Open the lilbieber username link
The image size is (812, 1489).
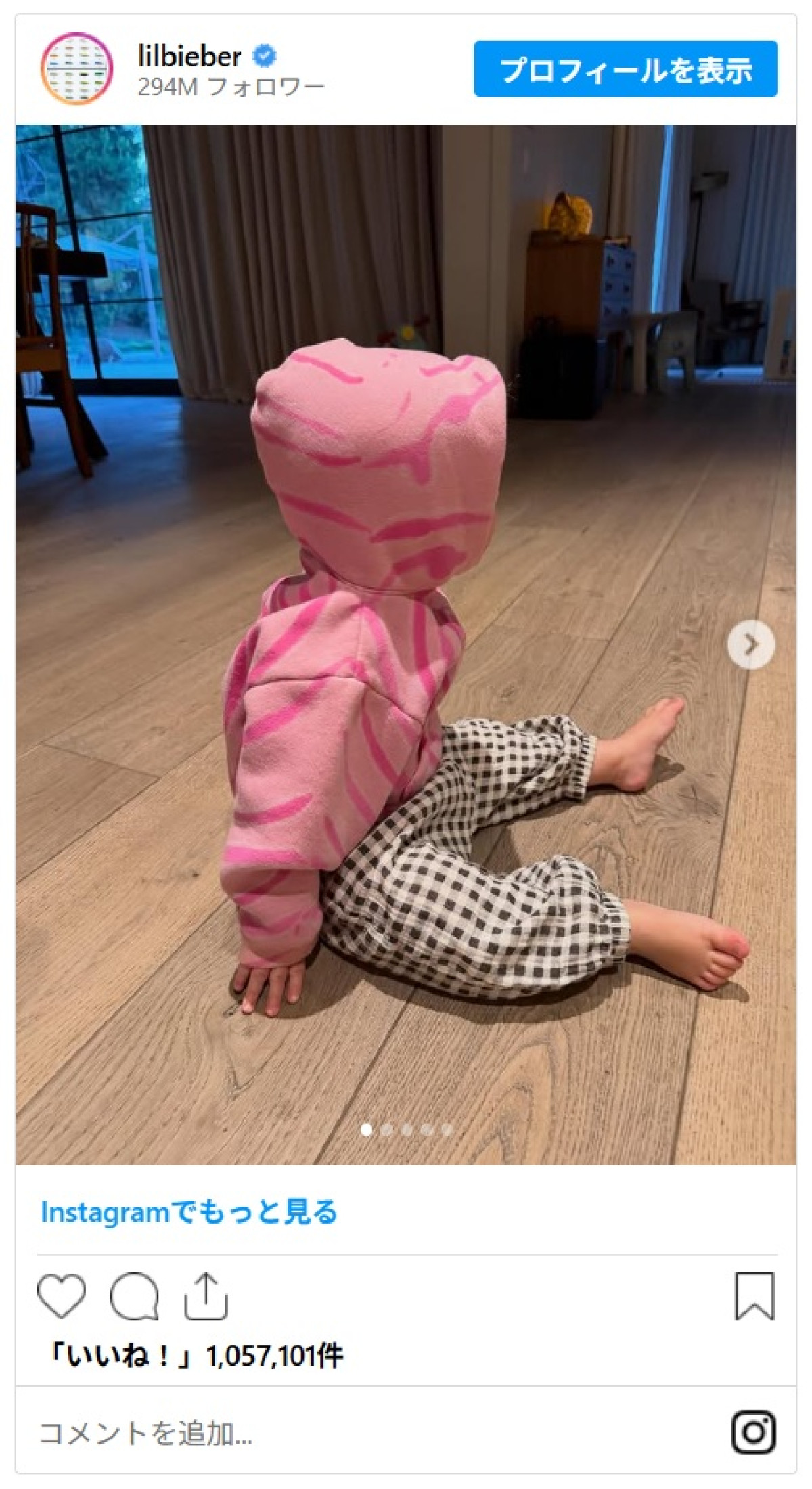(x=189, y=57)
